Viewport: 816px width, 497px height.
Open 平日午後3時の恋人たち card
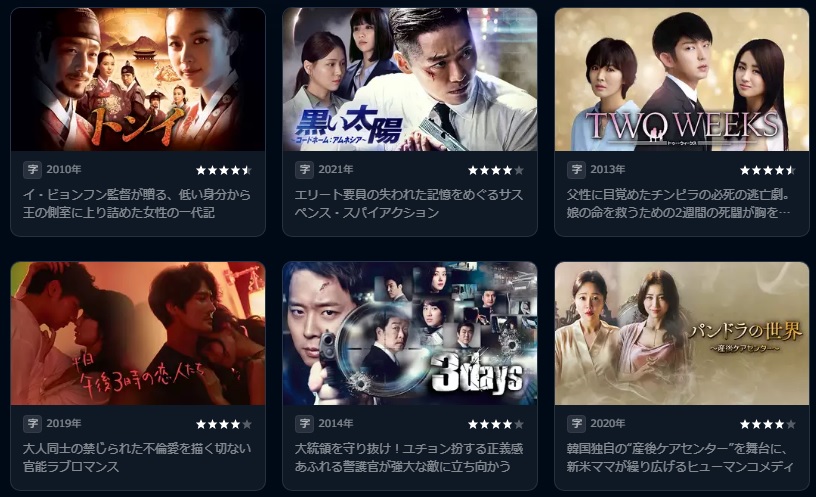(138, 334)
